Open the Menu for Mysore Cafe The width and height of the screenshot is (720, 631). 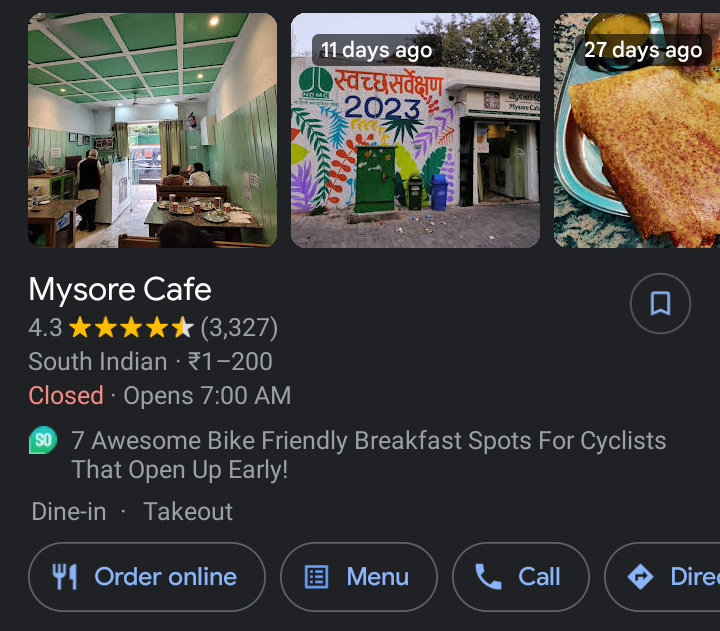(x=358, y=577)
